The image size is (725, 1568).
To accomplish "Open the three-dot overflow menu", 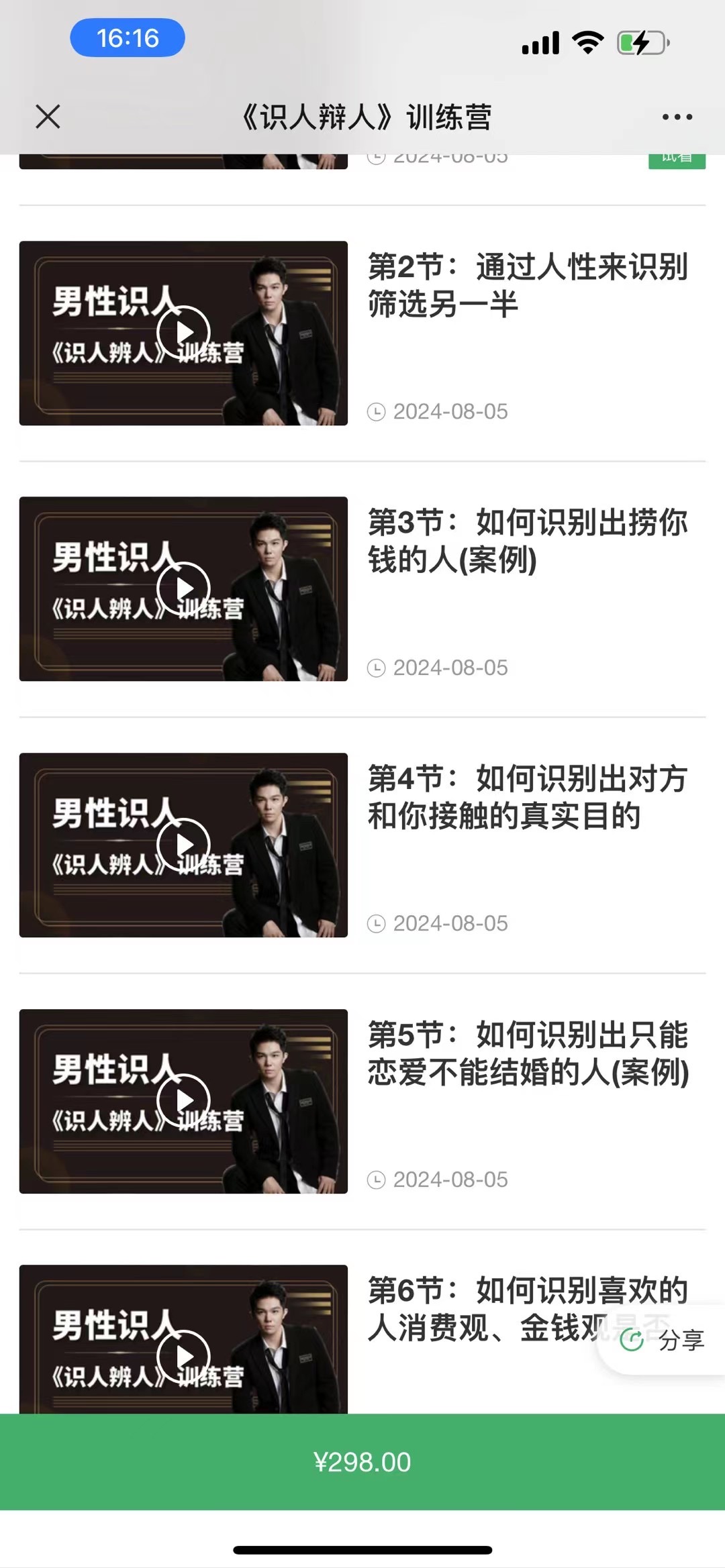I will click(677, 117).
